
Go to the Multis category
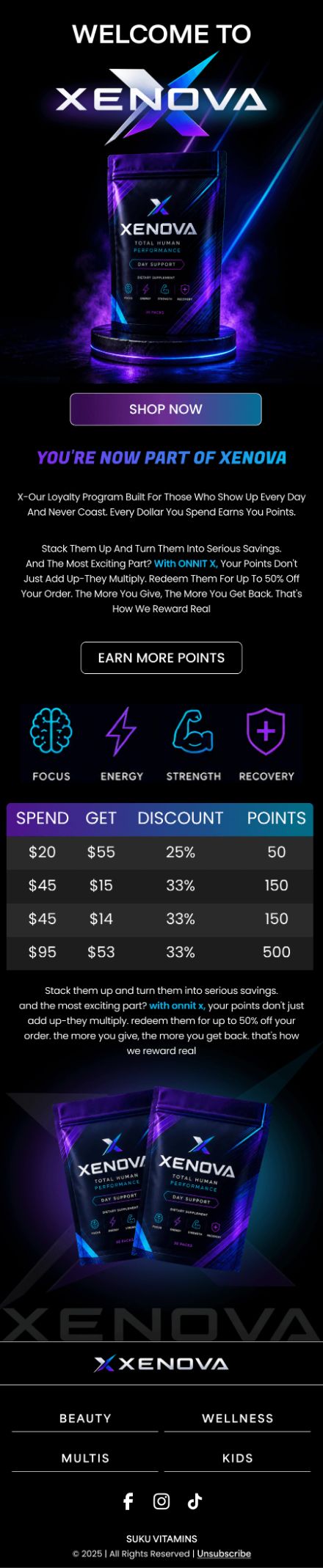pyautogui.click(x=85, y=1457)
